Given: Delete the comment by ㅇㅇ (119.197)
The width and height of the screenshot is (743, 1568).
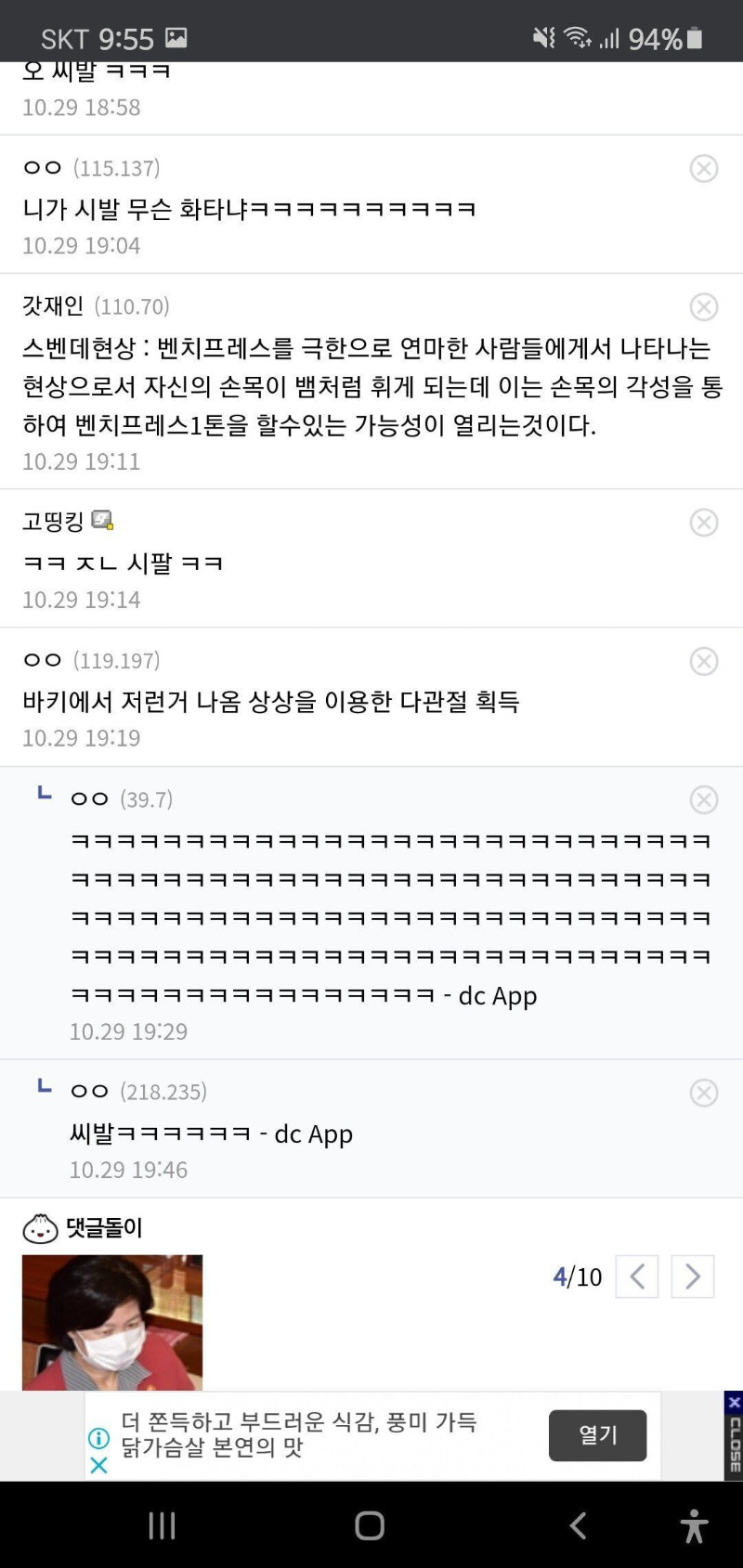Looking at the screenshot, I should coord(703,661).
